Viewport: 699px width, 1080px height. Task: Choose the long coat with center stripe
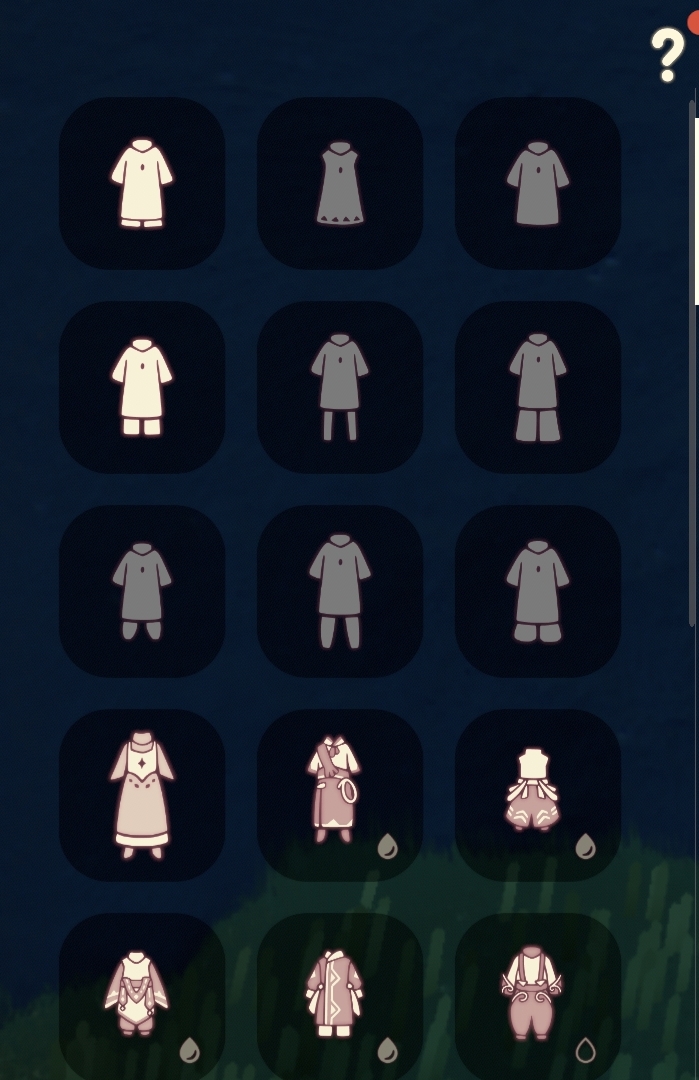click(x=340, y=996)
